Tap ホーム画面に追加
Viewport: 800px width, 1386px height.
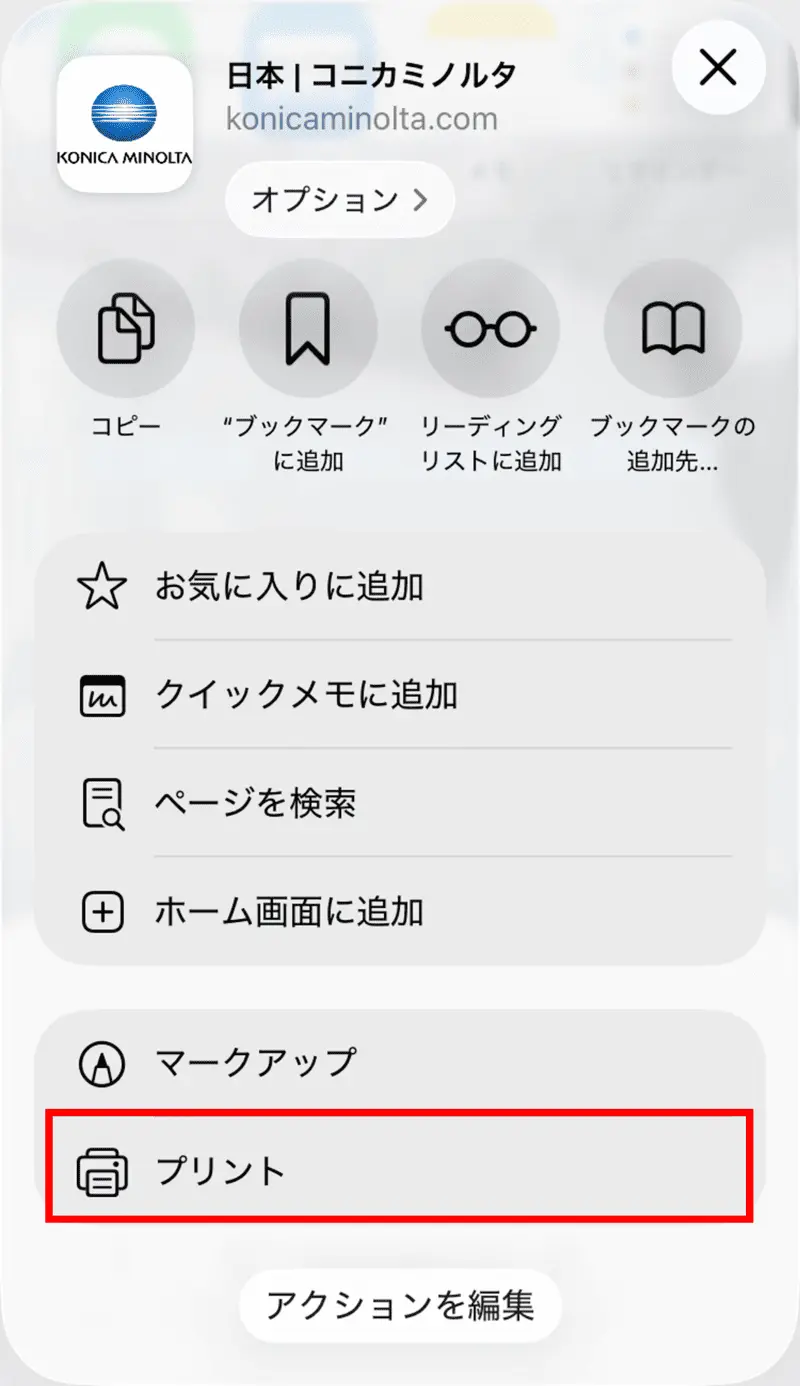tap(400, 911)
